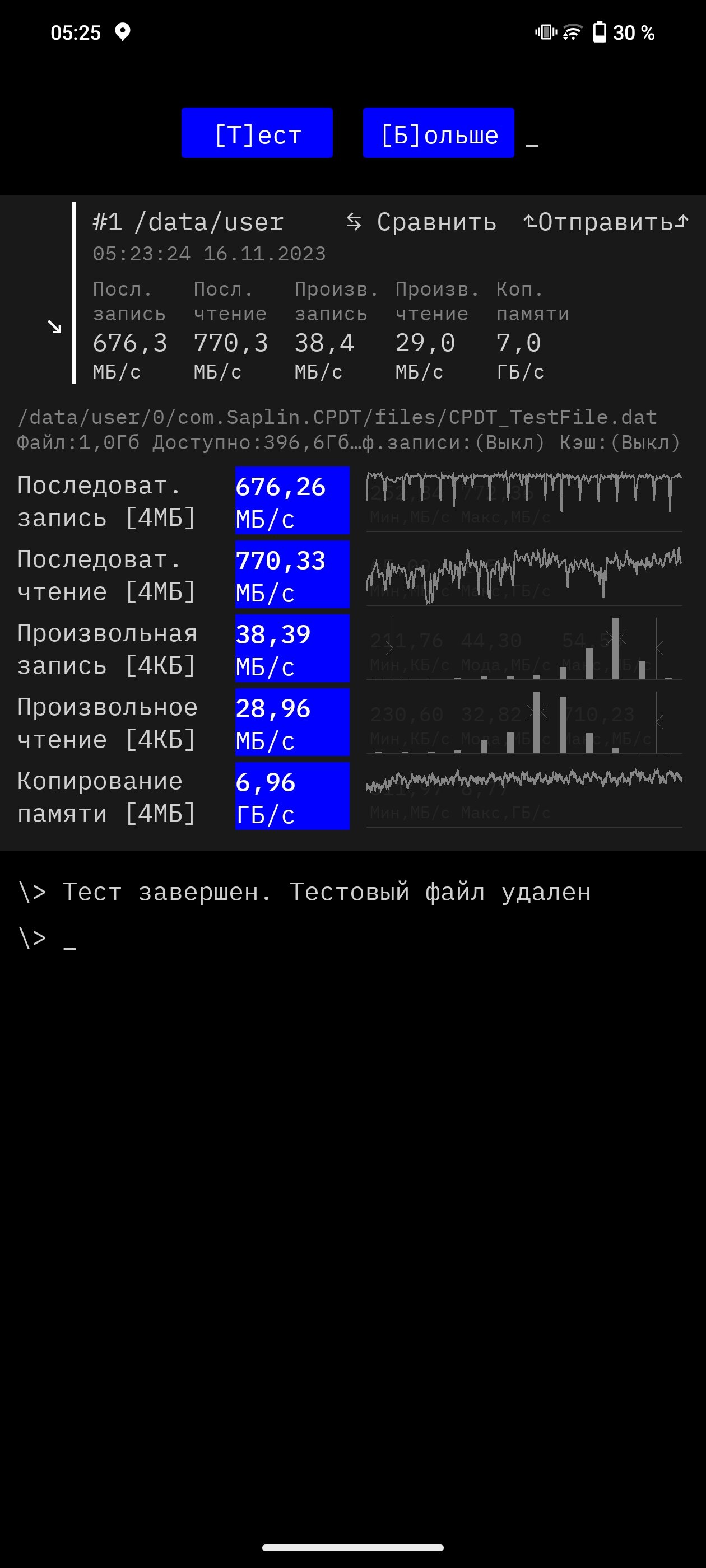Open the random write histogram
The height and width of the screenshot is (1568, 706).
point(524,648)
